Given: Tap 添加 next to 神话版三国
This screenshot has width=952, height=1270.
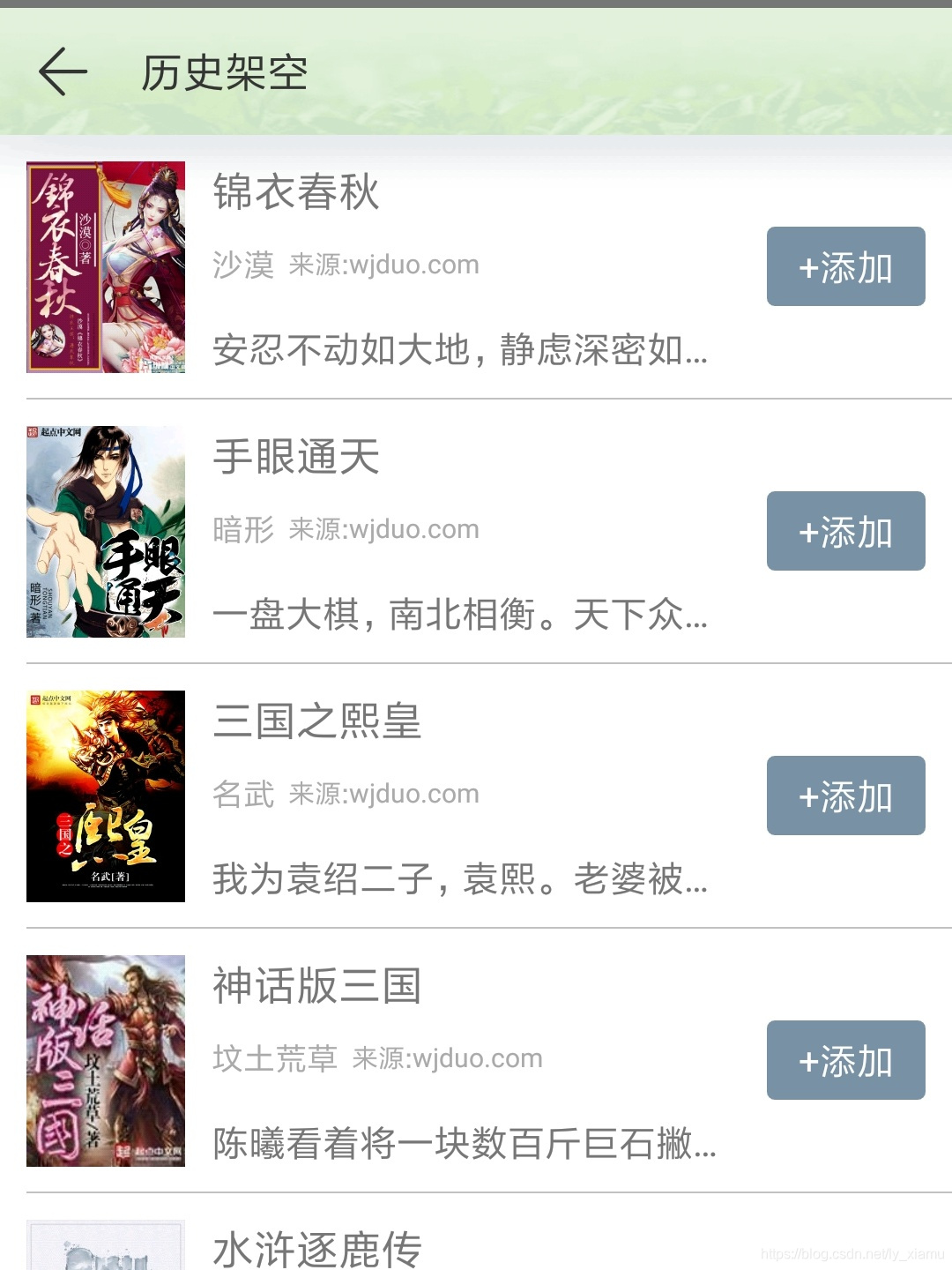Looking at the screenshot, I should (845, 1060).
